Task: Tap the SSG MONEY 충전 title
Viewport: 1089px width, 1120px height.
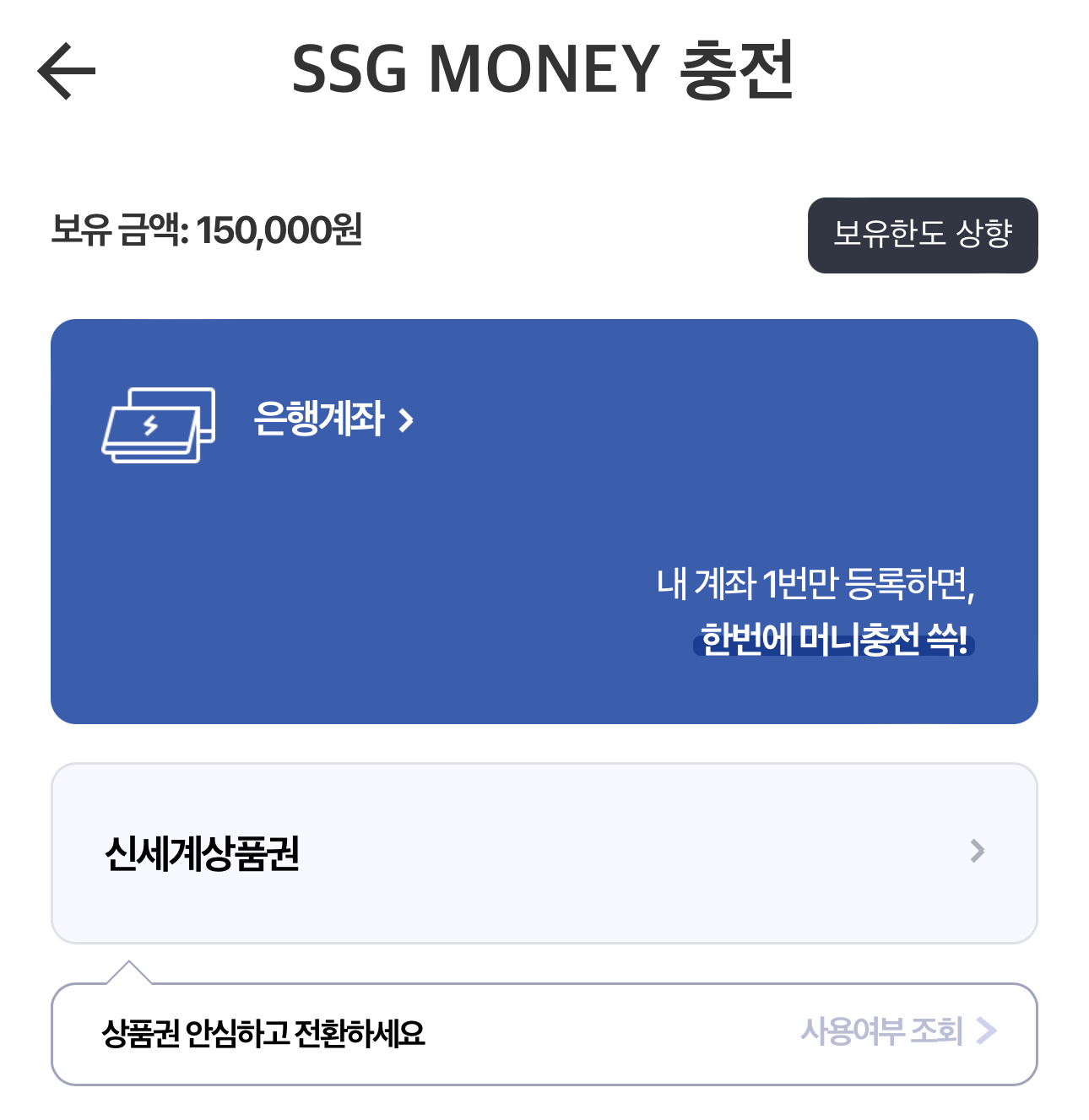Action: [544, 72]
